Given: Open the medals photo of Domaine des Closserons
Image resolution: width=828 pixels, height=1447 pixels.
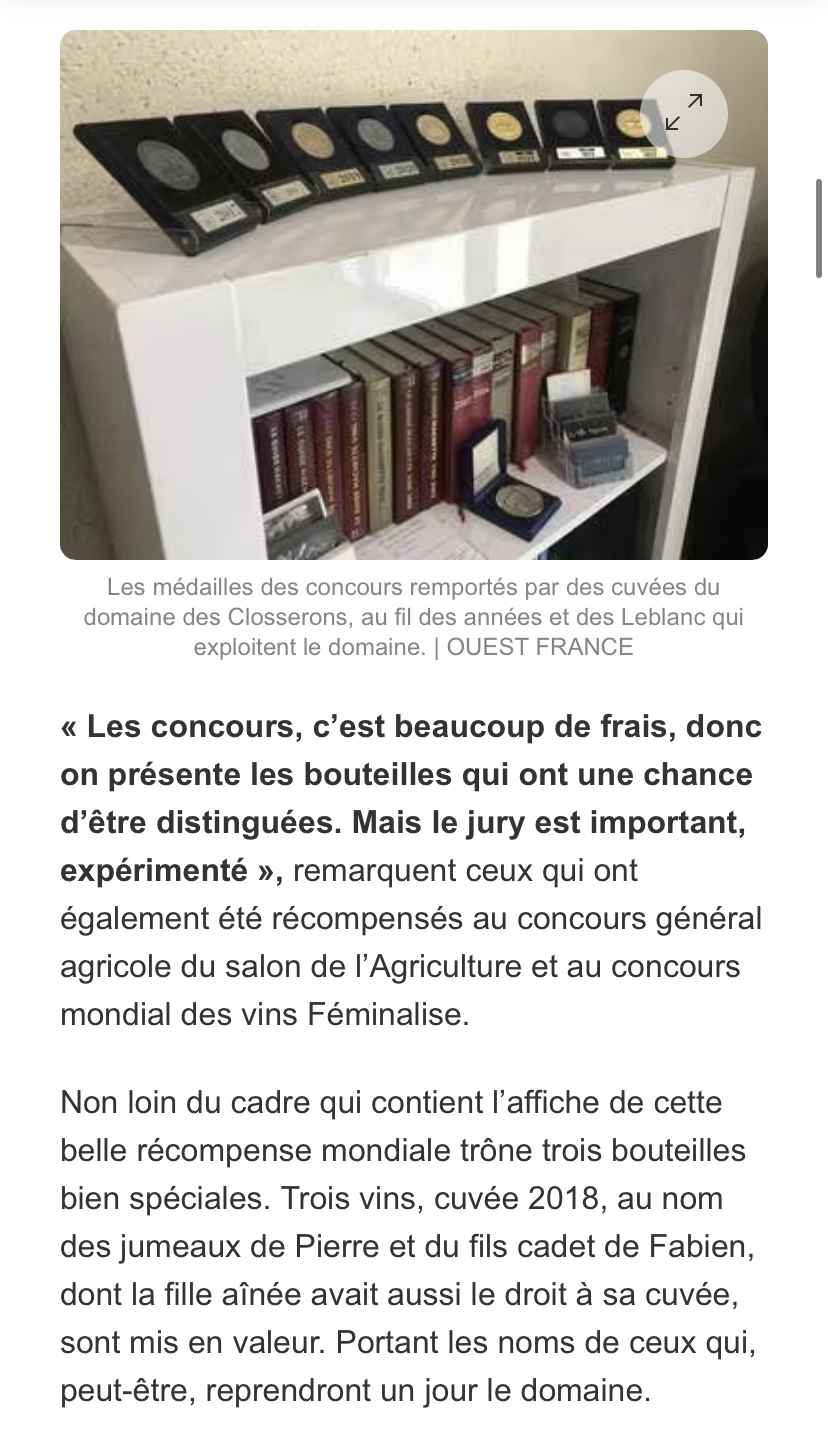Looking at the screenshot, I should pyautogui.click(x=413, y=294).
